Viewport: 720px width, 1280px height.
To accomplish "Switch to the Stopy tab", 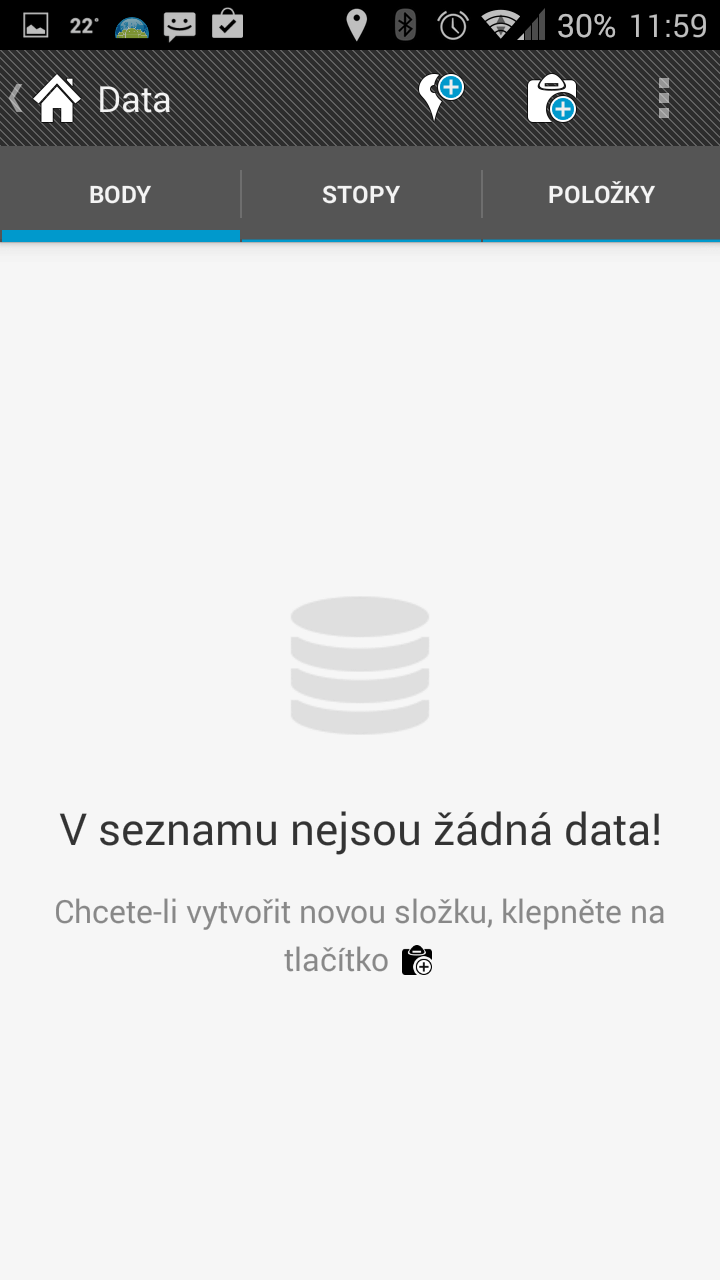I will [361, 195].
